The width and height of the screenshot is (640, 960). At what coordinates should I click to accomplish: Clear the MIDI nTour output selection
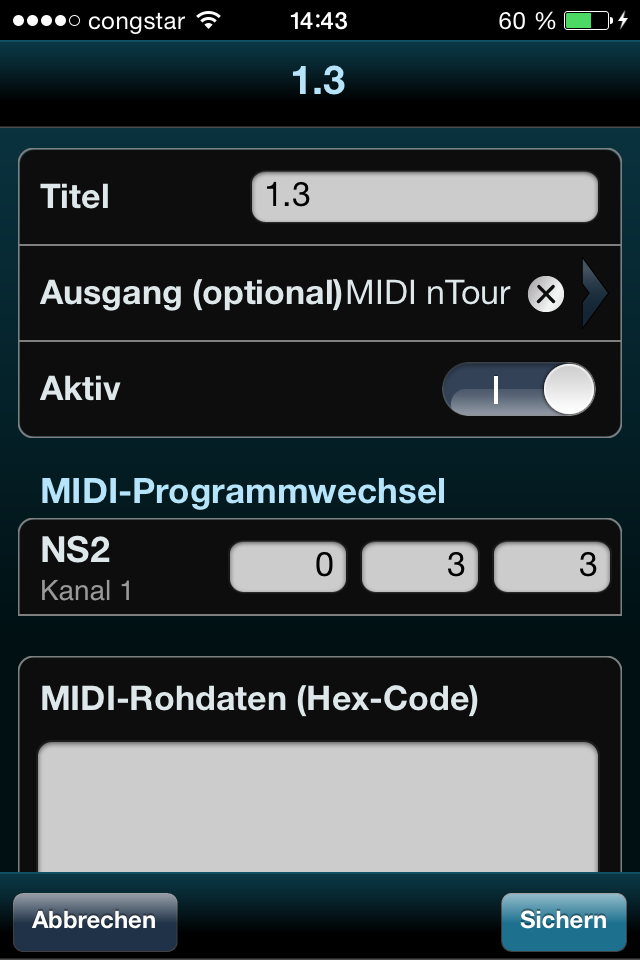click(x=546, y=294)
